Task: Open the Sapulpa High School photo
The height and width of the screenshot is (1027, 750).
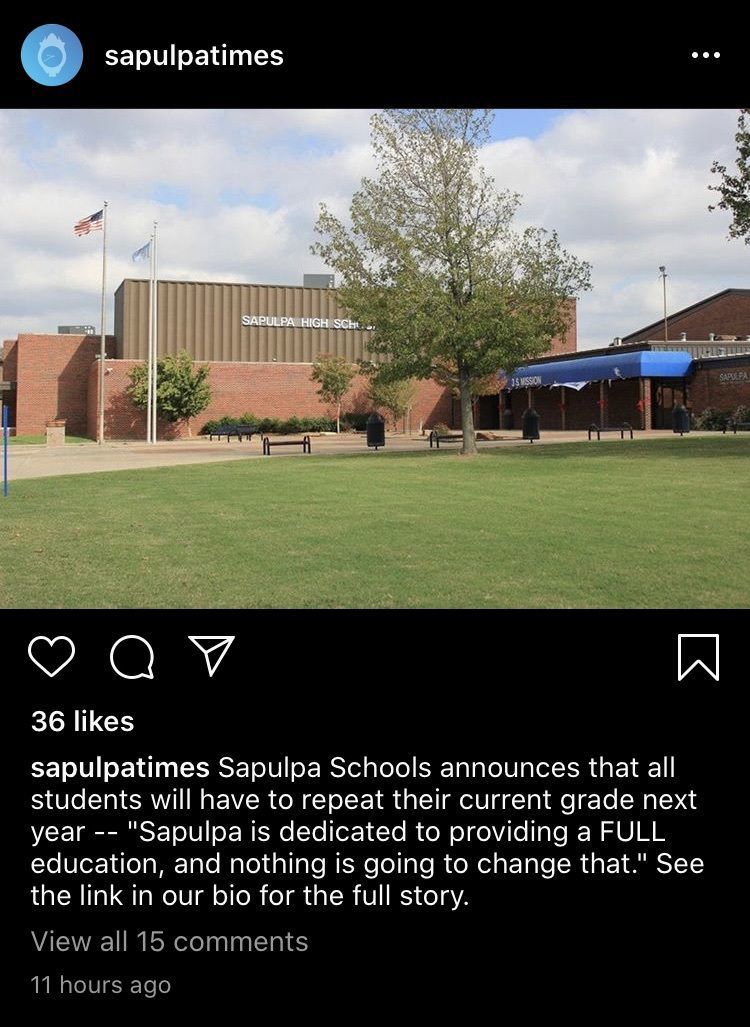Action: pos(375,358)
